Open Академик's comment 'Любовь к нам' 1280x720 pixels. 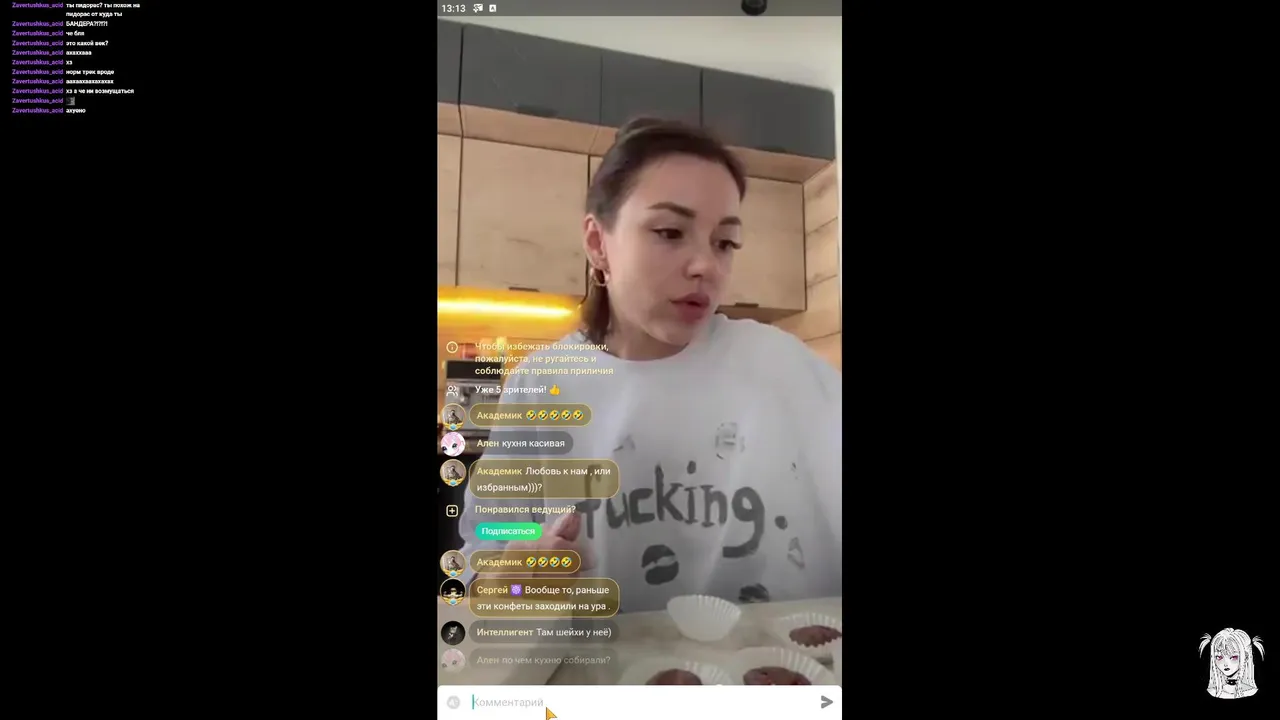(543, 479)
